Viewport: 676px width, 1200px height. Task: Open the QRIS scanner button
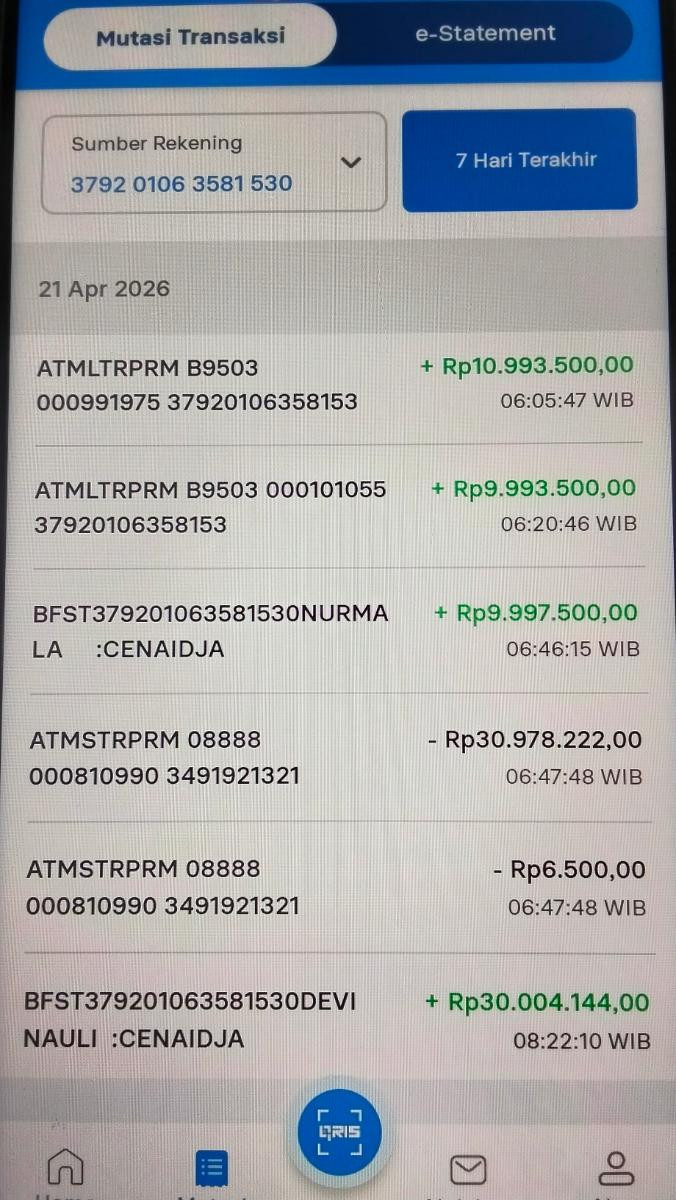pos(339,1132)
